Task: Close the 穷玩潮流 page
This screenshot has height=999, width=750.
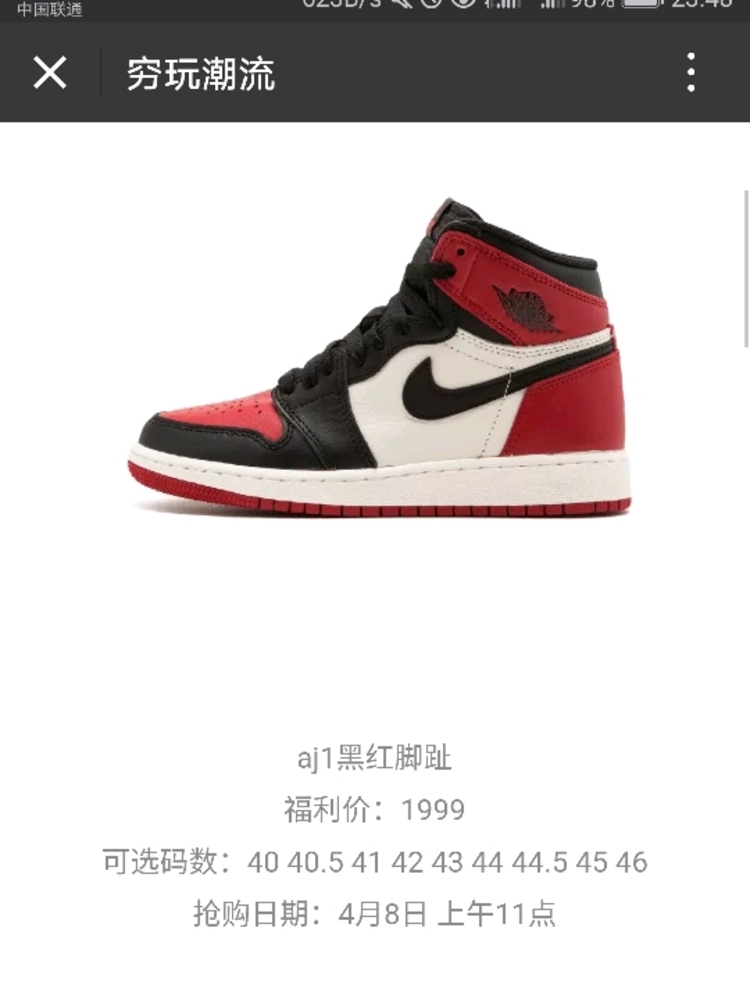Action: tap(49, 73)
